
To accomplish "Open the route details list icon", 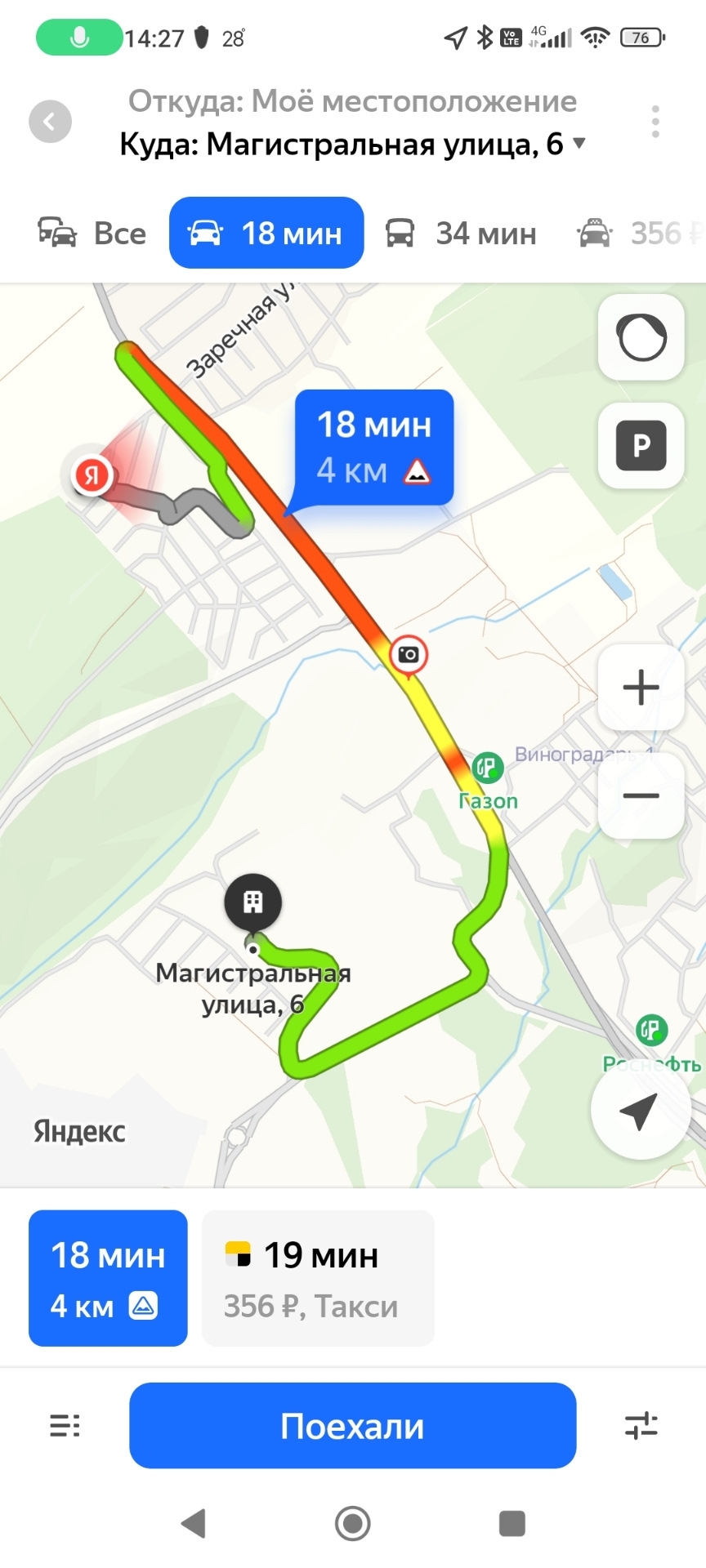I will (x=65, y=1426).
